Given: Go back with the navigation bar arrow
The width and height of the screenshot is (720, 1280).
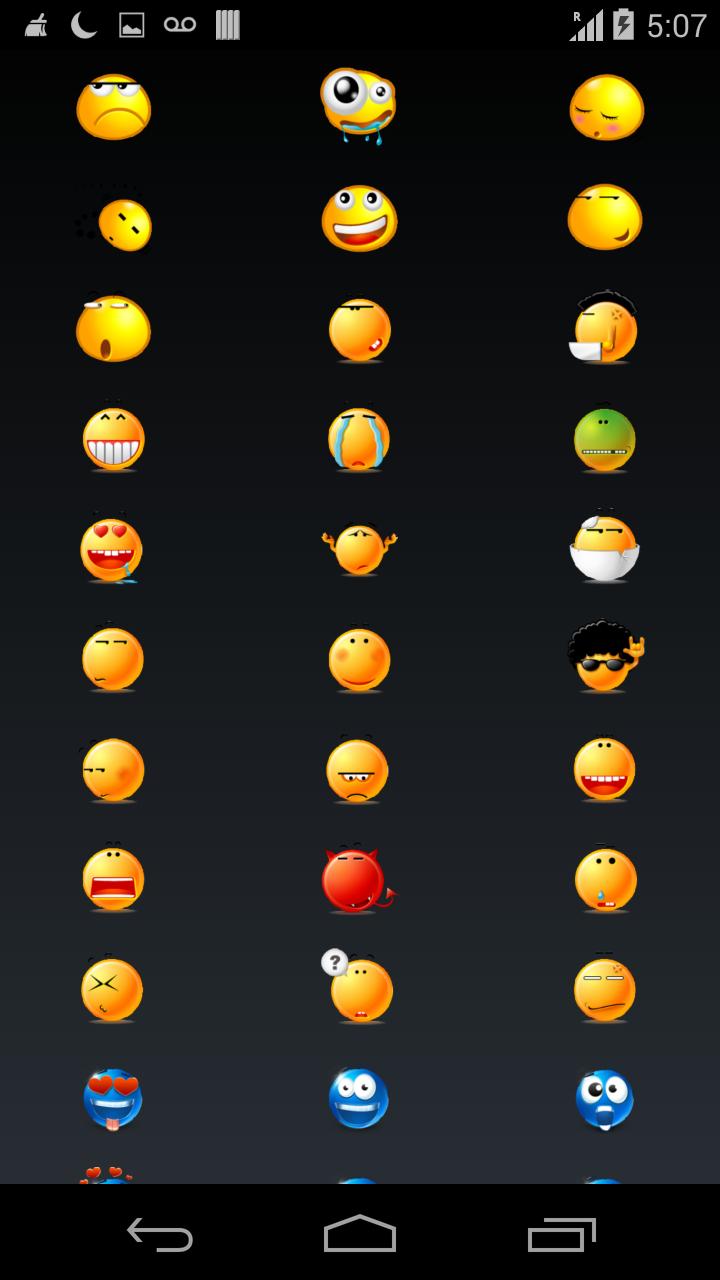Looking at the screenshot, I should pyautogui.click(x=160, y=1234).
